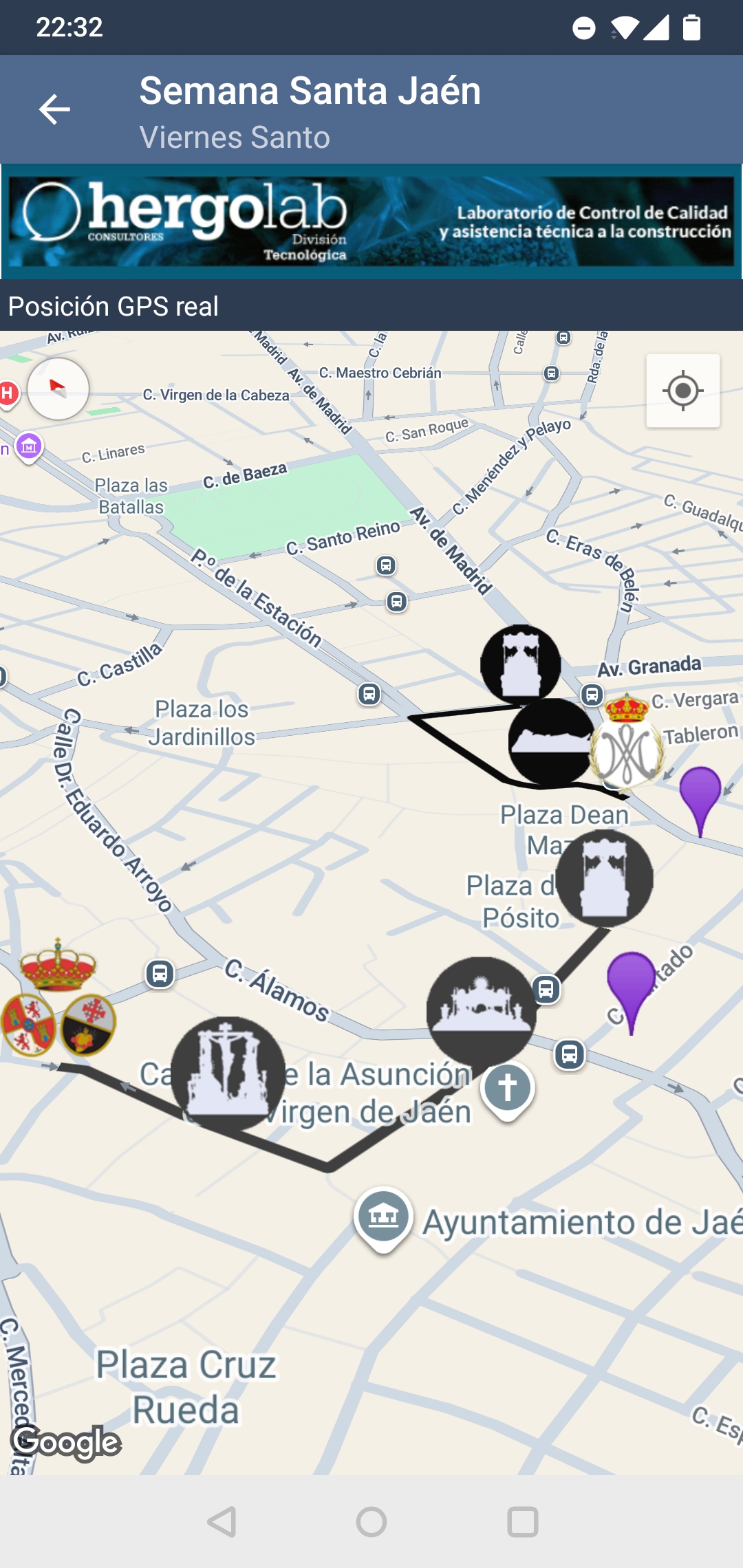Select the recumbent figure procession marker
Image resolution: width=743 pixels, height=1568 pixels.
click(x=550, y=743)
